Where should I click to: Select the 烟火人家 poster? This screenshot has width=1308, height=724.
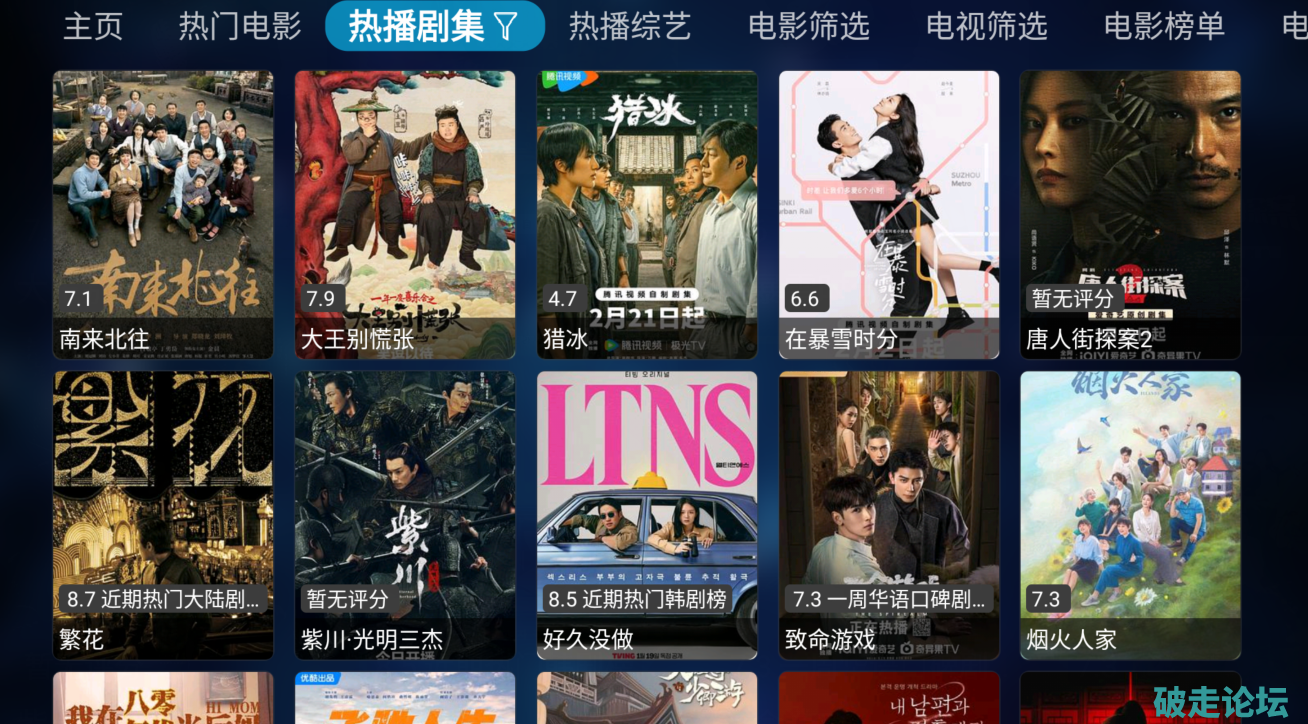click(1130, 515)
